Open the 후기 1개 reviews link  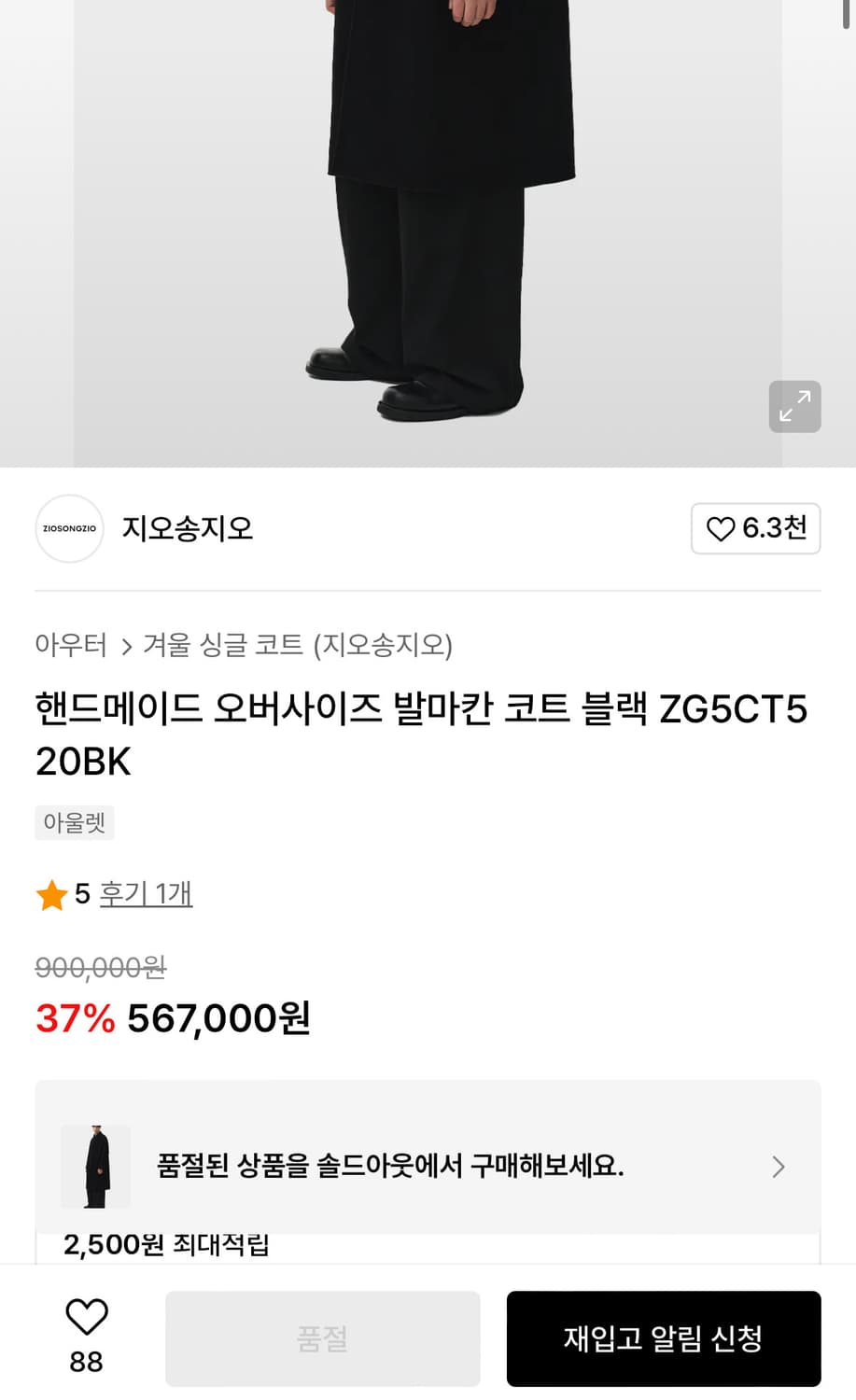pos(145,893)
